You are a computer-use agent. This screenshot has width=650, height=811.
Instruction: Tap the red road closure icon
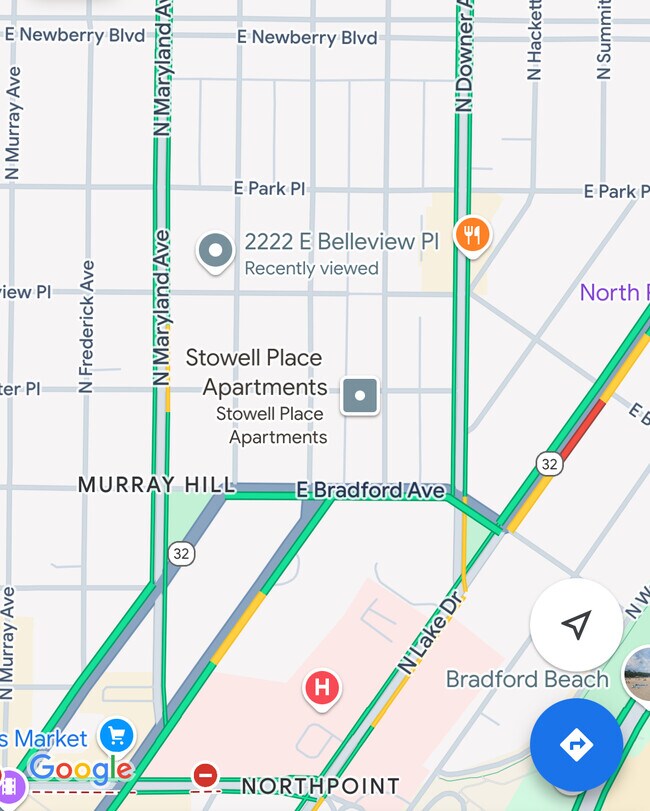[205, 775]
